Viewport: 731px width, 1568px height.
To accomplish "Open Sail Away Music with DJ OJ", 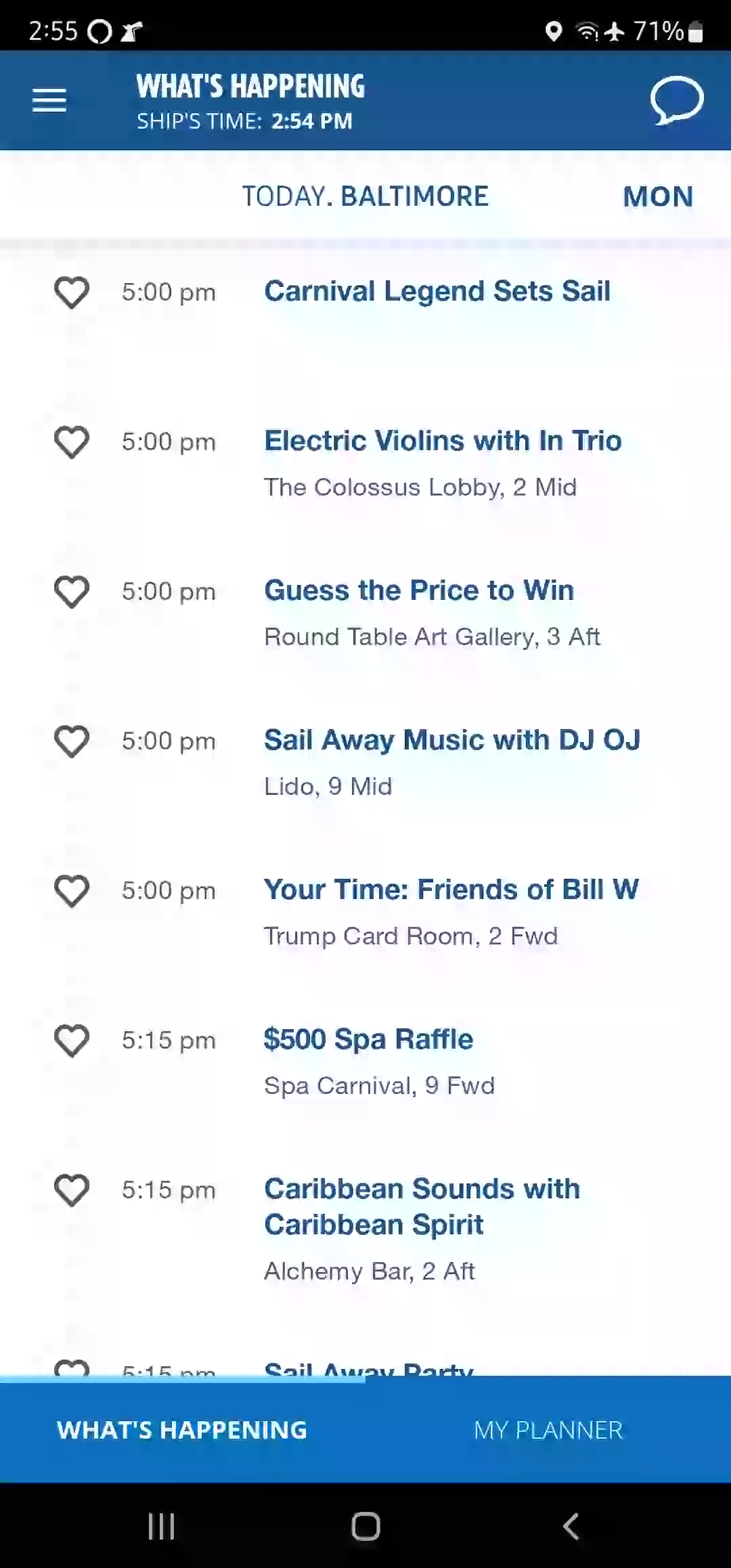I will click(x=452, y=740).
